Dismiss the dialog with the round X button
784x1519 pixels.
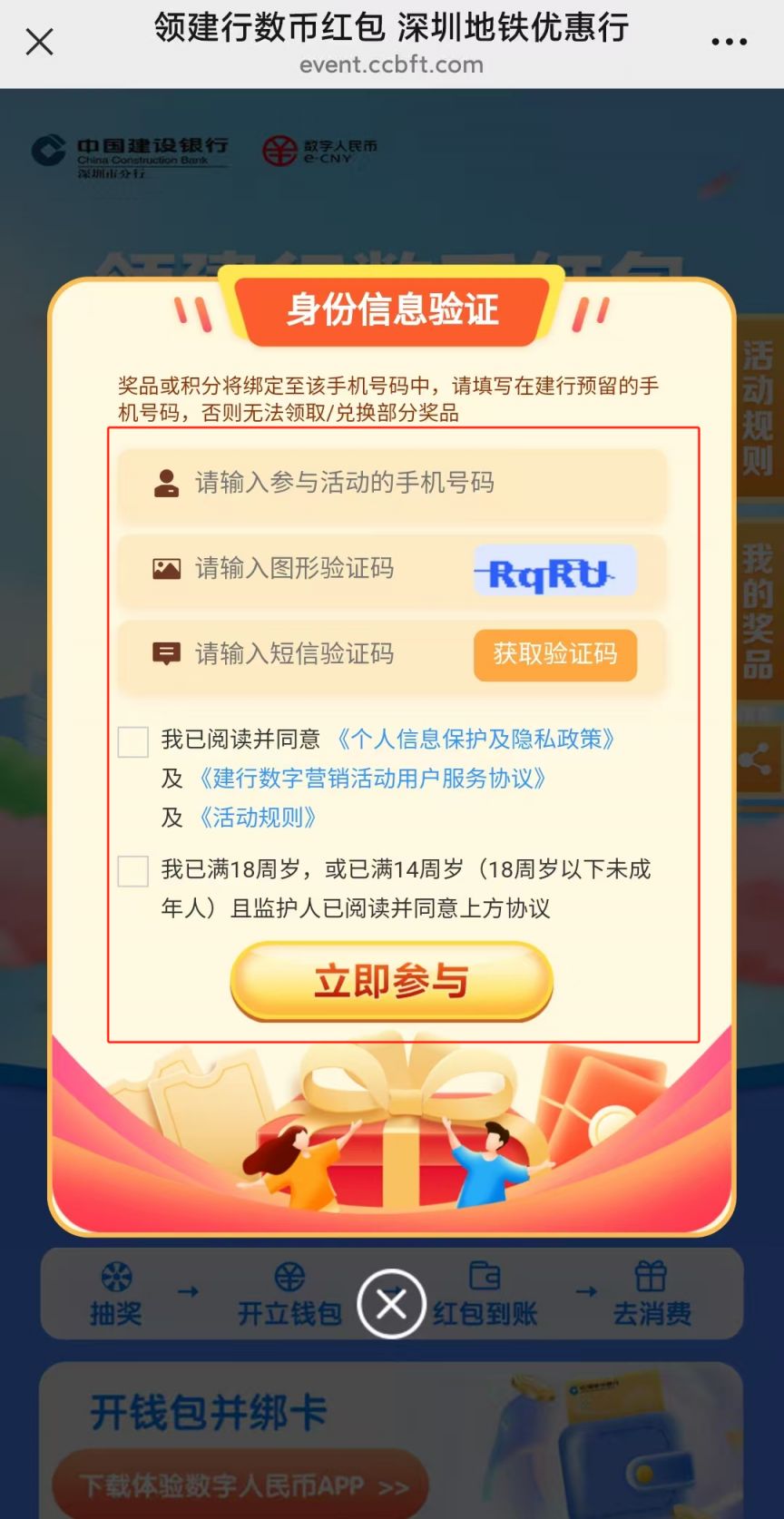tap(391, 1304)
